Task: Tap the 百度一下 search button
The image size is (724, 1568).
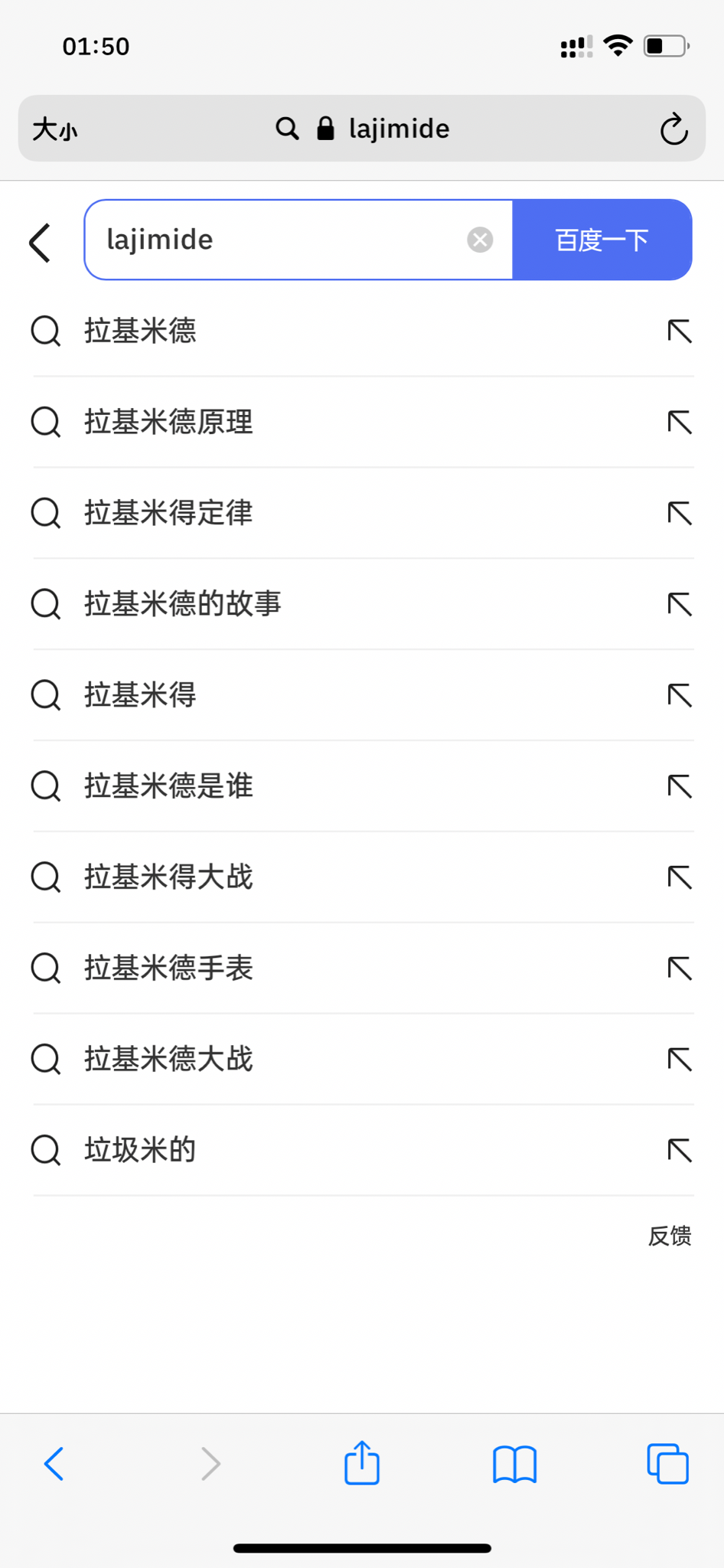Action: 602,240
